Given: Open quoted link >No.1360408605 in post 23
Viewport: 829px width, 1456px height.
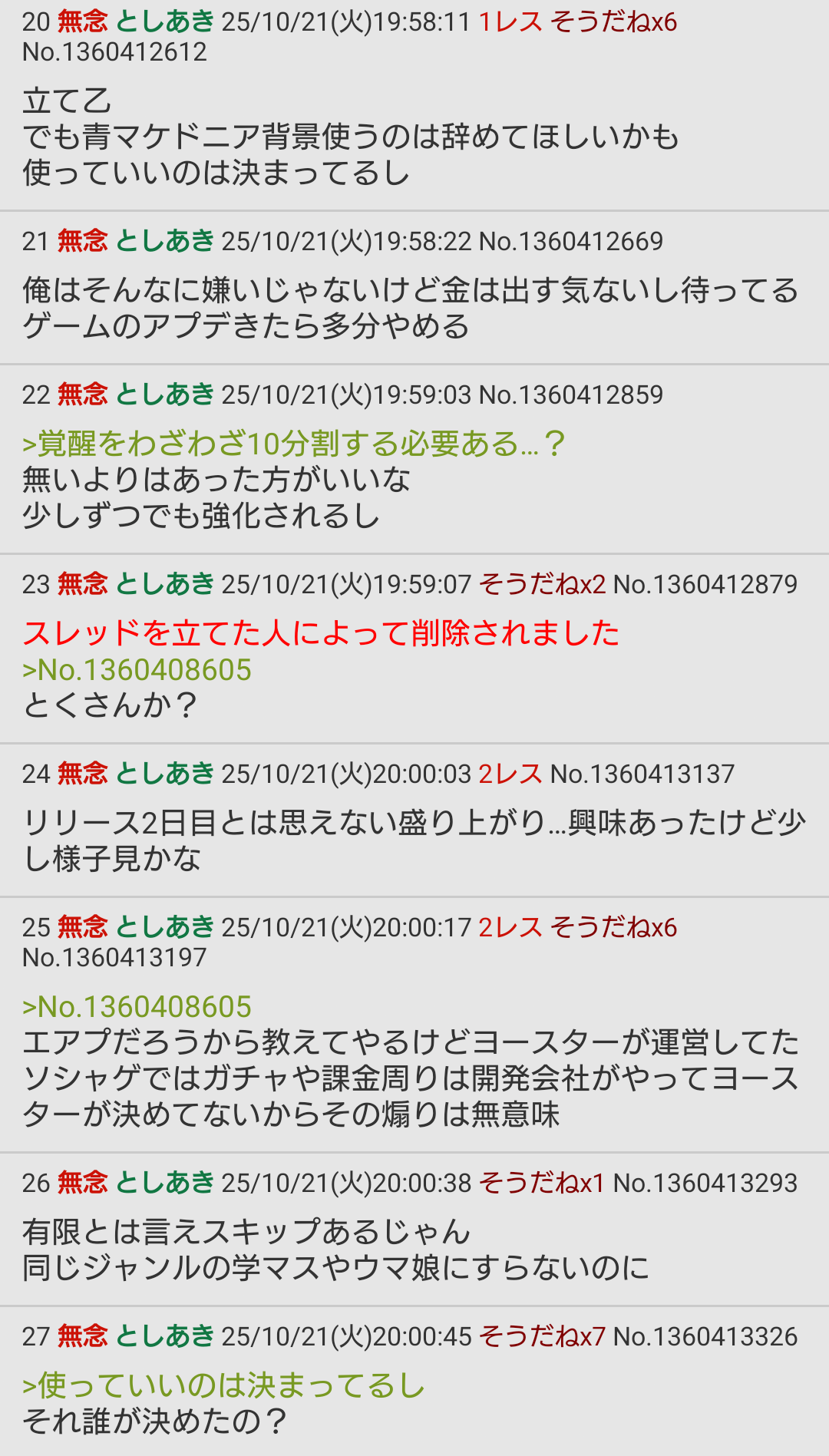Looking at the screenshot, I should 137,670.
